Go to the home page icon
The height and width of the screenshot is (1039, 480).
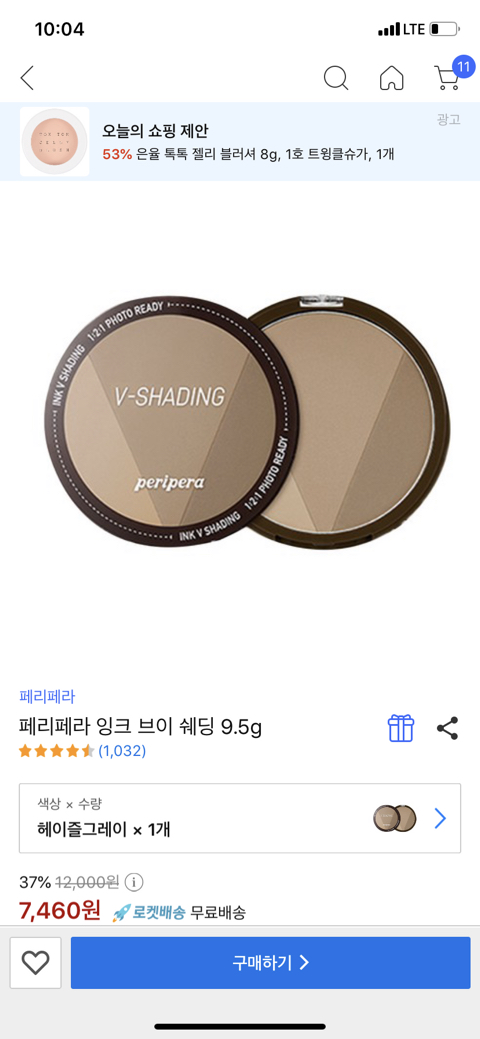point(392,78)
